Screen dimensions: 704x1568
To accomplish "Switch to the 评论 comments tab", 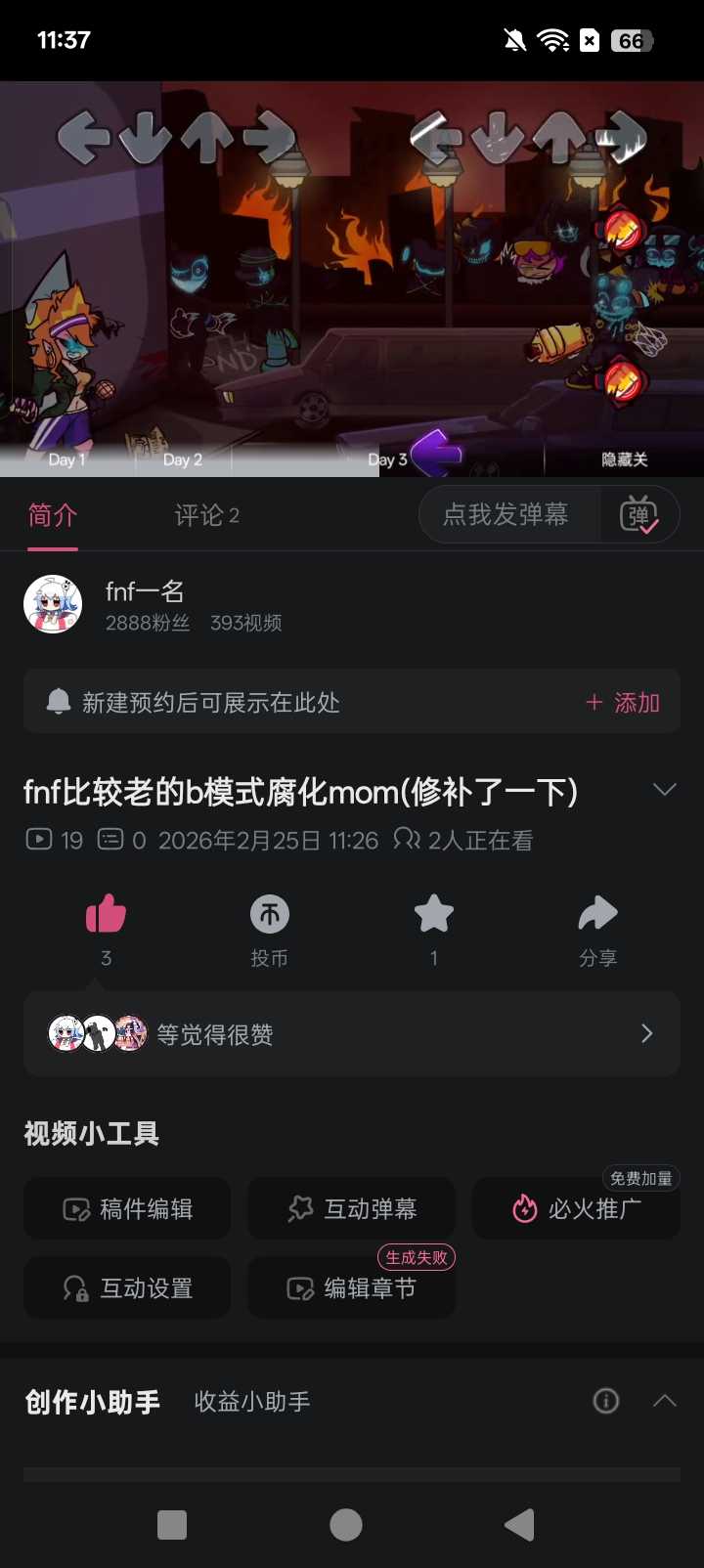I will pyautogui.click(x=206, y=515).
